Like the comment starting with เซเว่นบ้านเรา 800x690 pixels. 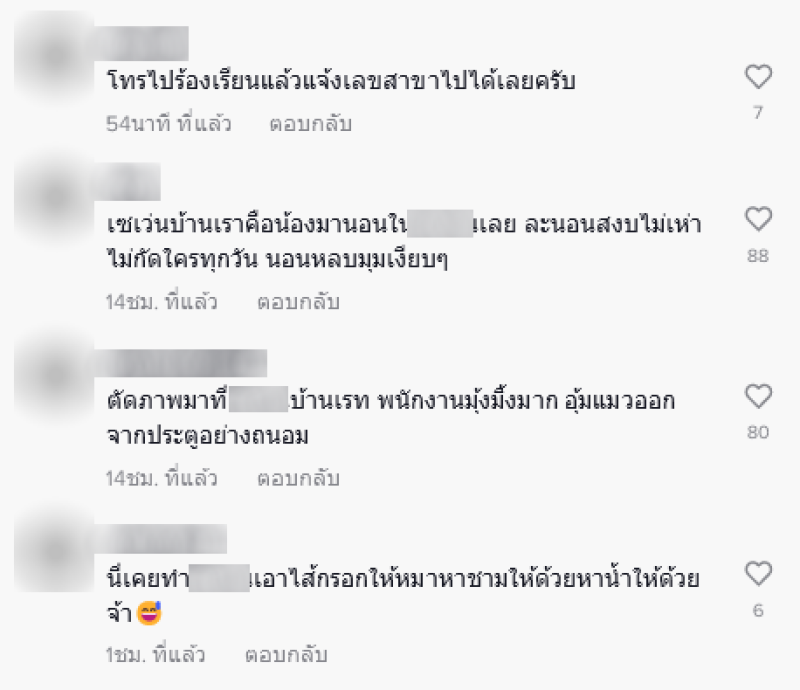point(759,219)
